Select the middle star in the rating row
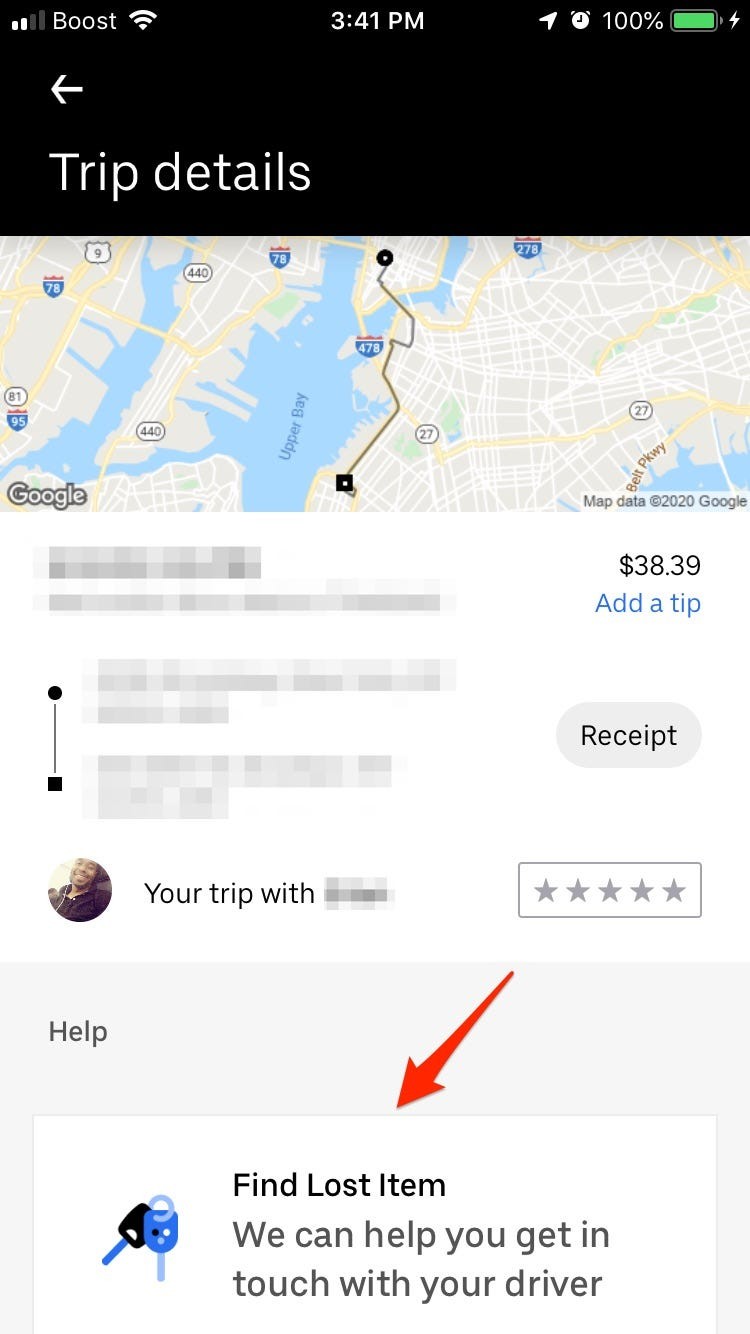Viewport: 750px width, 1334px height. click(609, 890)
